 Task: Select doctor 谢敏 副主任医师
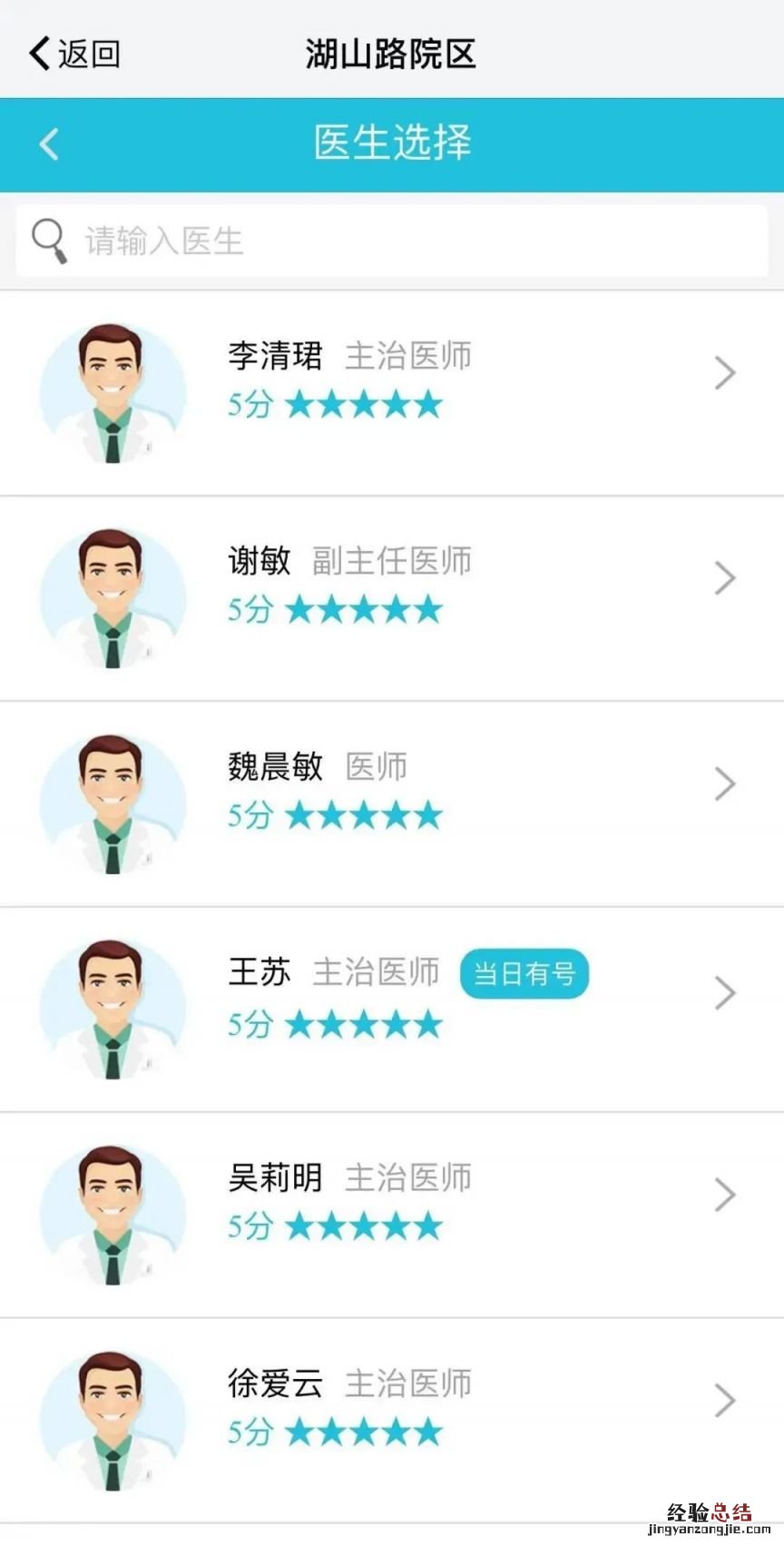tap(392, 599)
